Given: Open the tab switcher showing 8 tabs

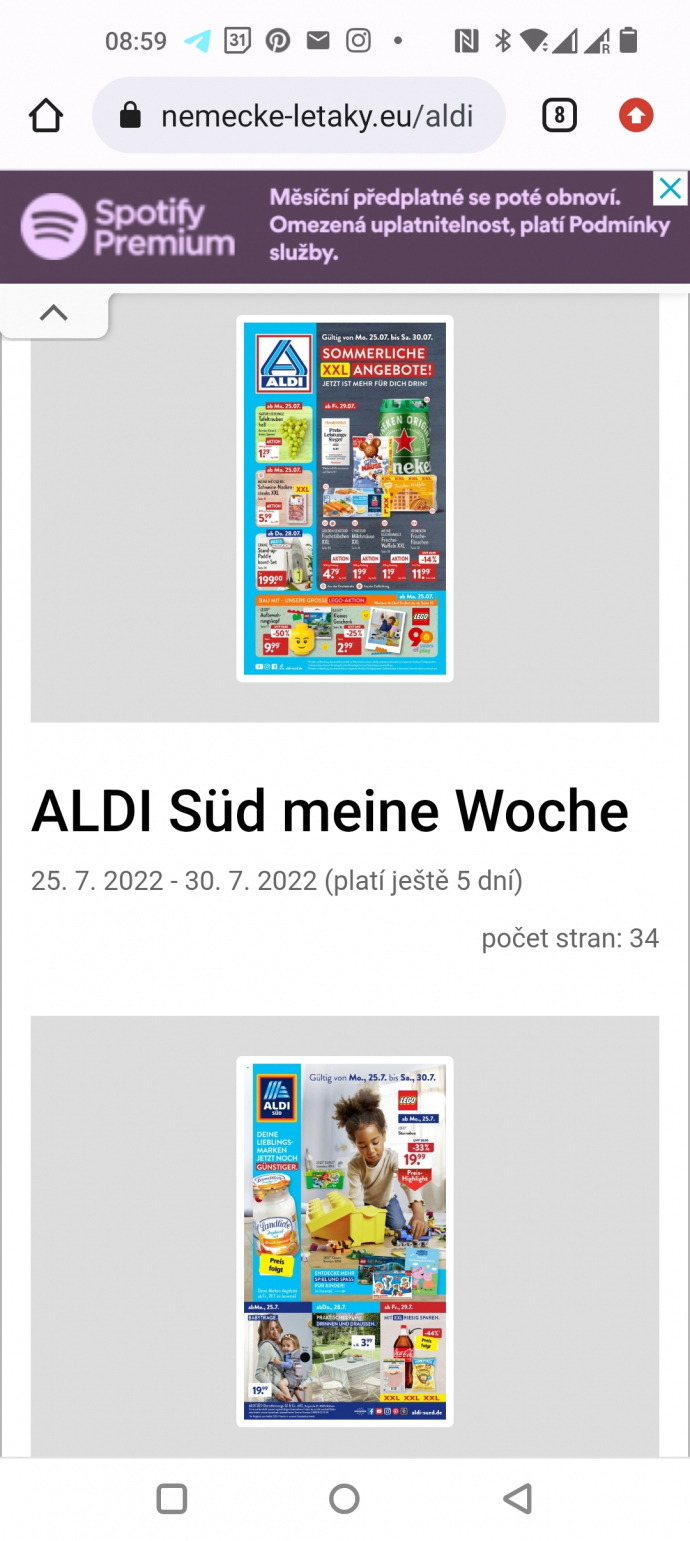Looking at the screenshot, I should pos(559,116).
